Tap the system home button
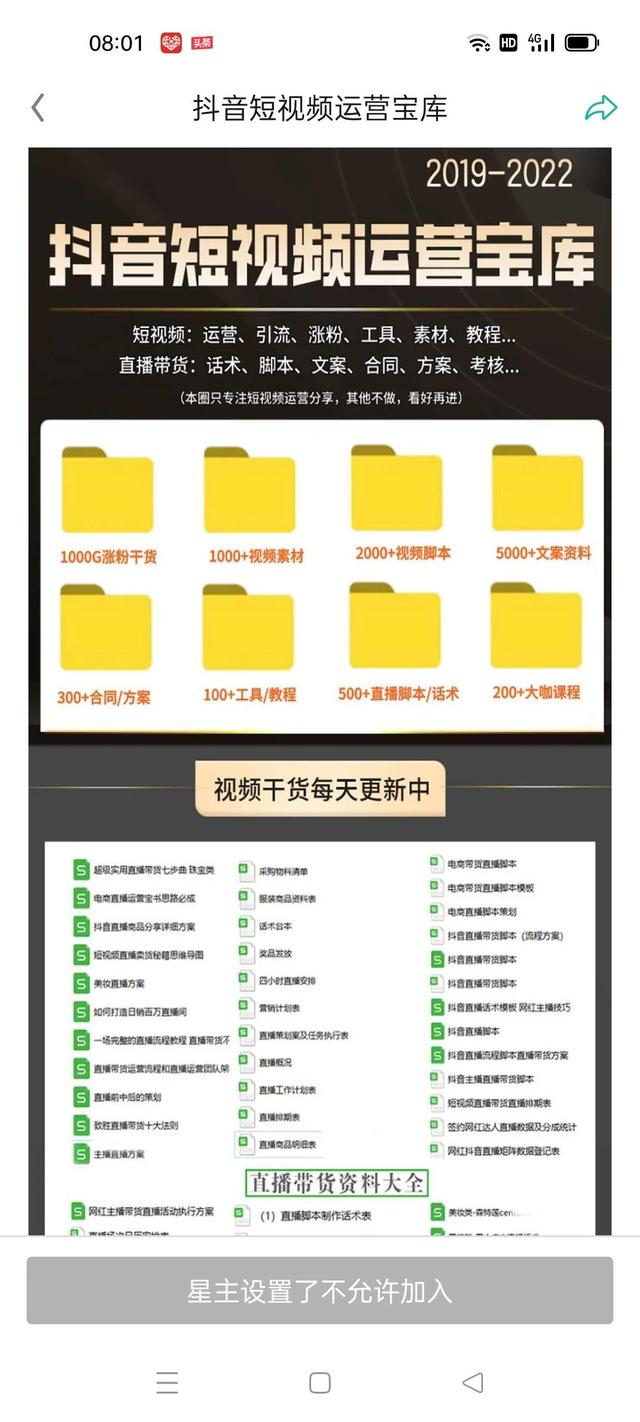Screen dimensions: 640x1422 [320, 1382]
